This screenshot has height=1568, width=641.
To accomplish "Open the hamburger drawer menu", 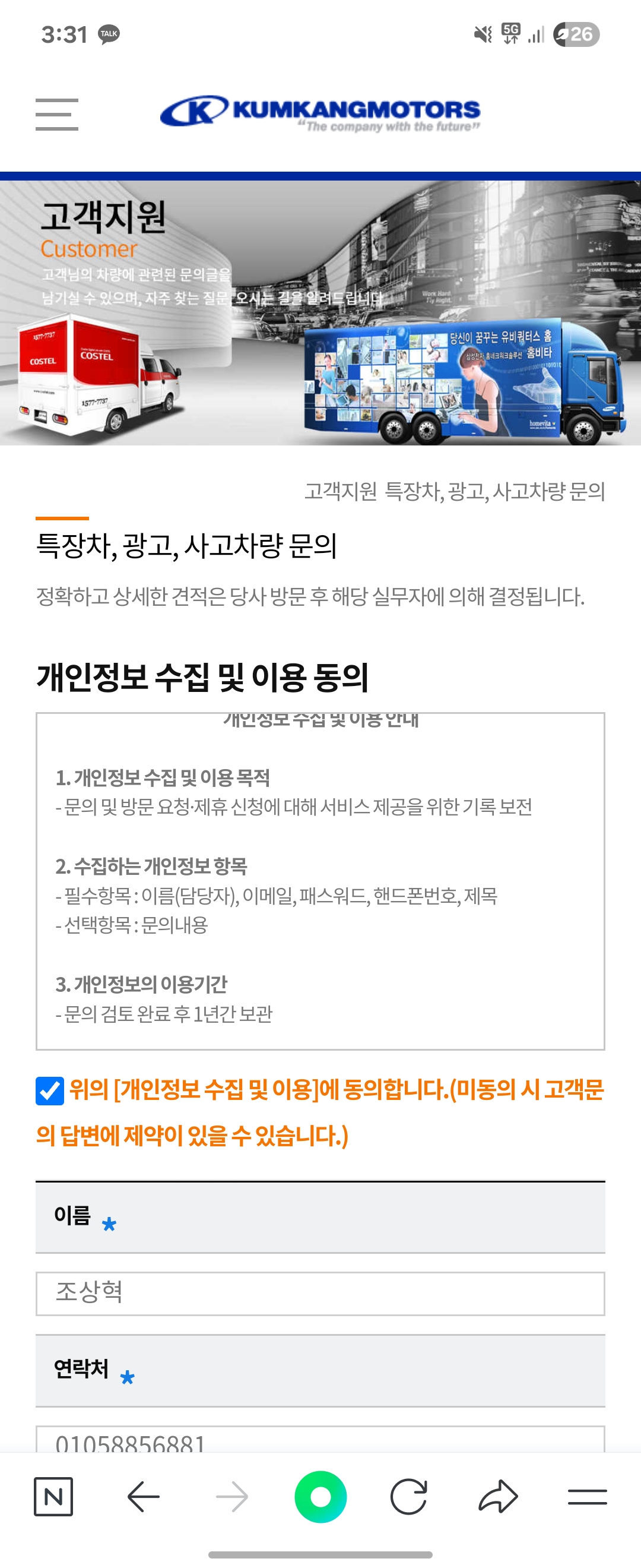I will pyautogui.click(x=56, y=114).
